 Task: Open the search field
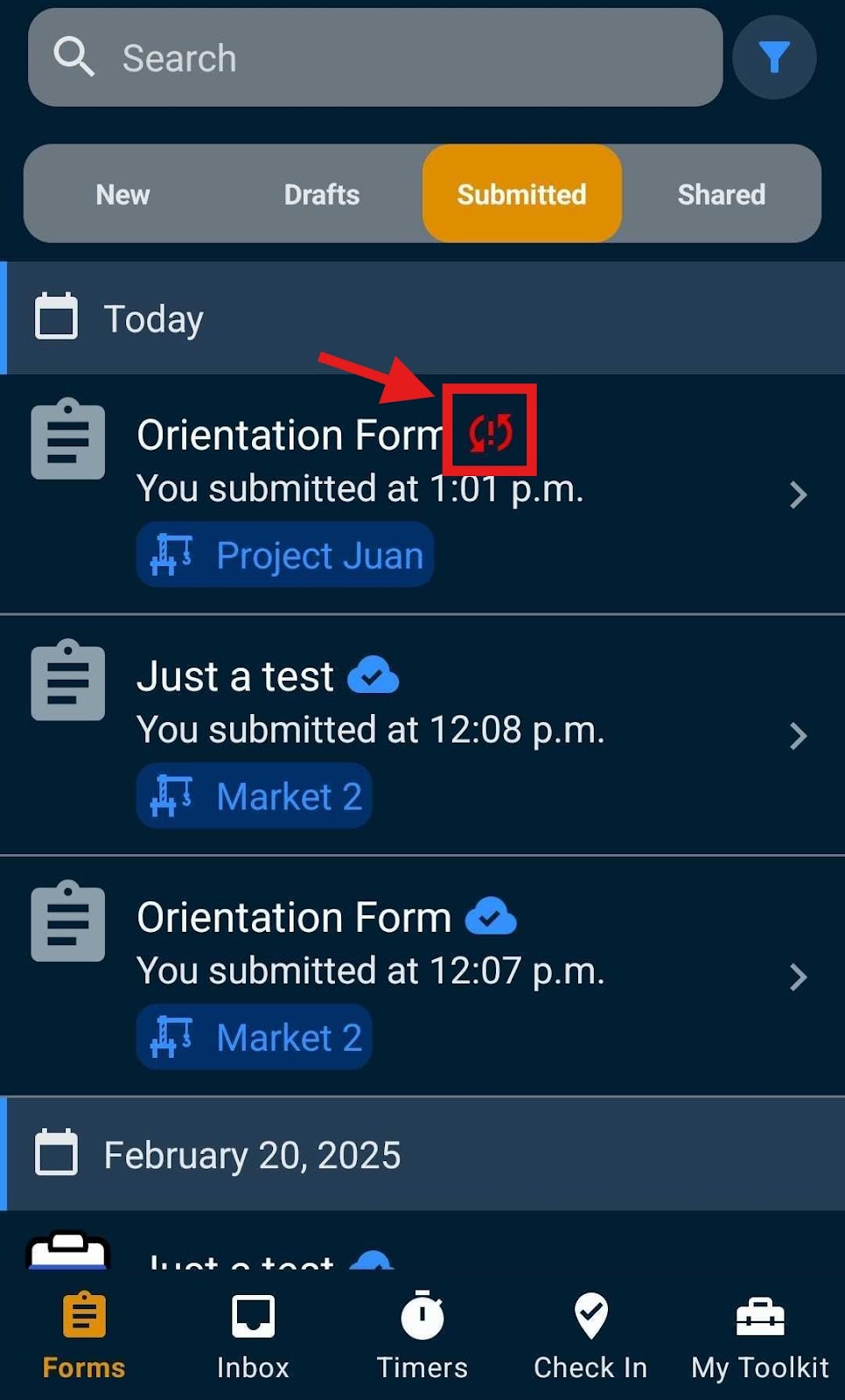tap(376, 58)
